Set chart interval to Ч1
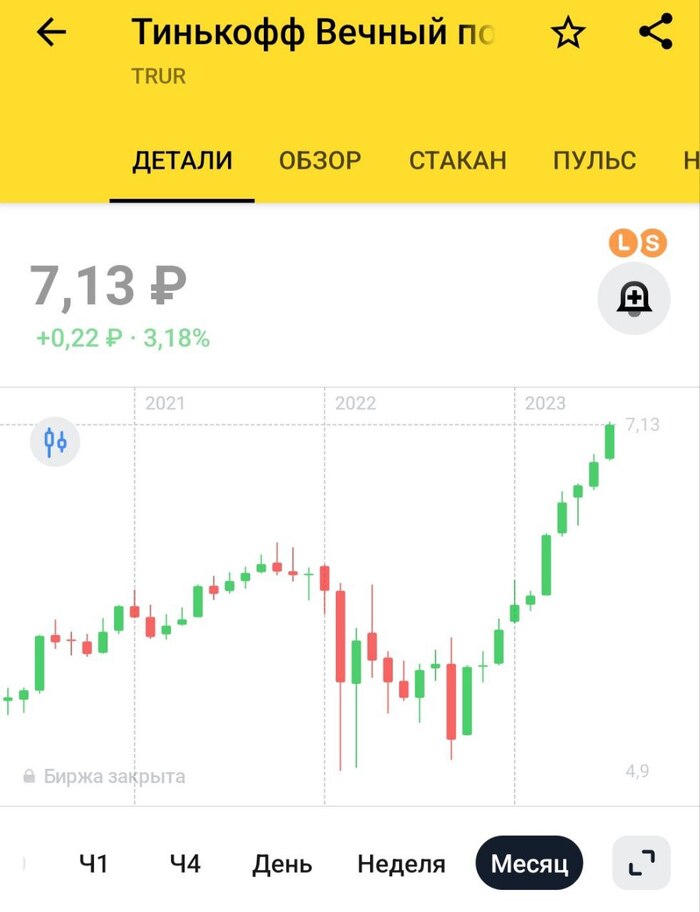 point(93,863)
